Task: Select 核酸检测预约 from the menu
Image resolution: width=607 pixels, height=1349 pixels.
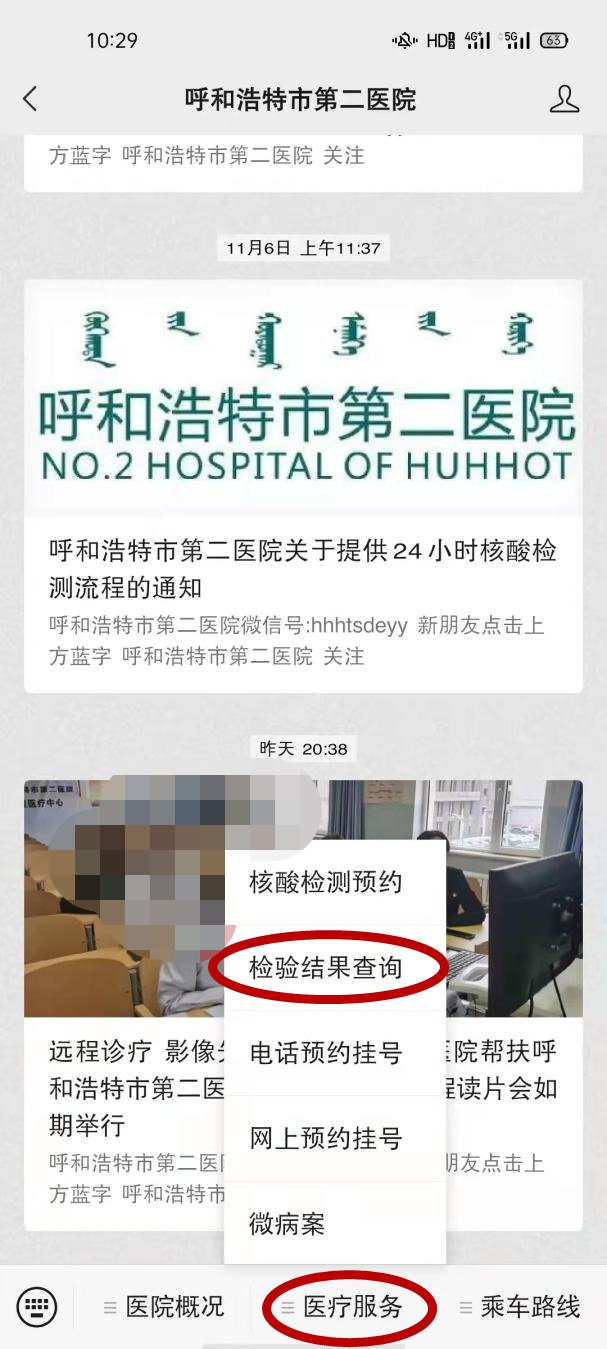Action: pyautogui.click(x=326, y=882)
